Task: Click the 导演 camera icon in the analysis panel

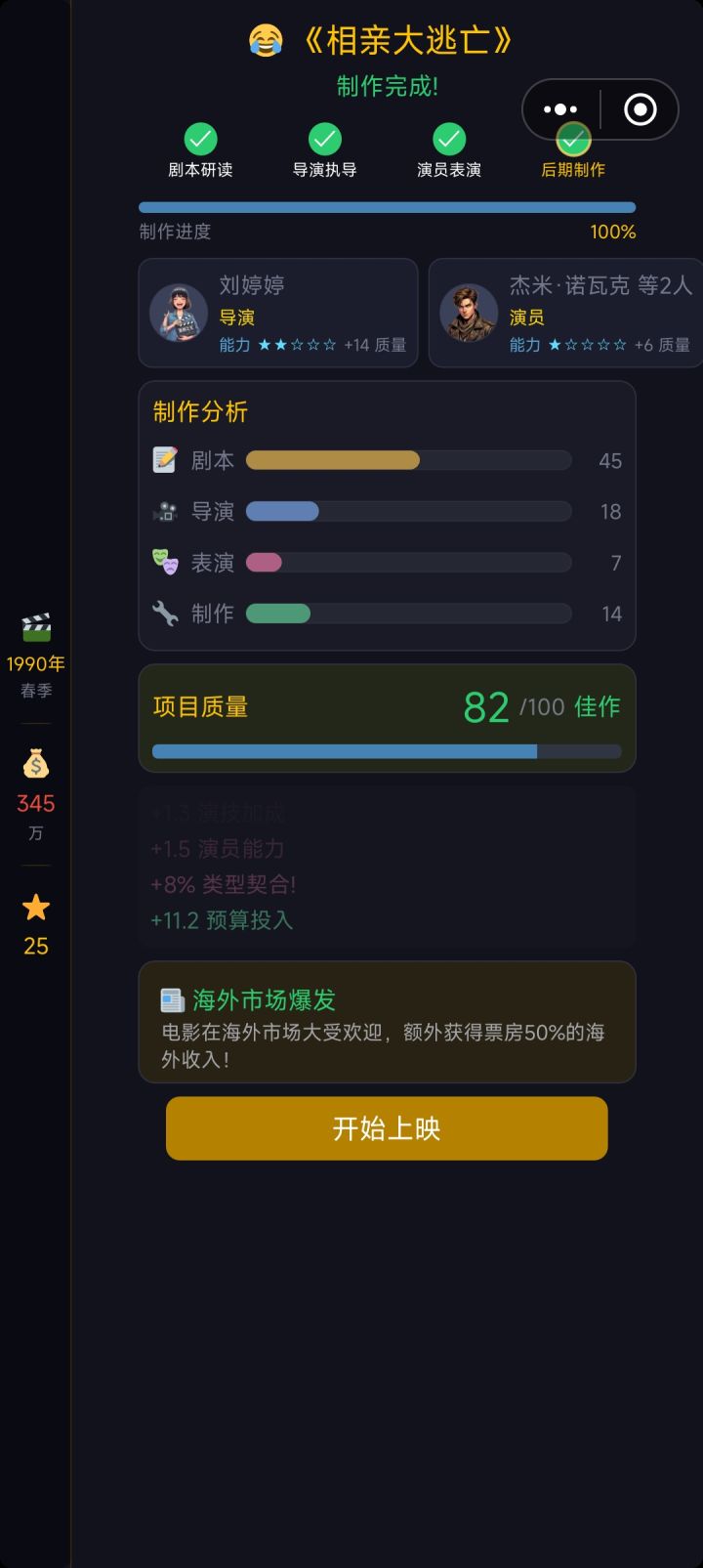Action: [166, 511]
